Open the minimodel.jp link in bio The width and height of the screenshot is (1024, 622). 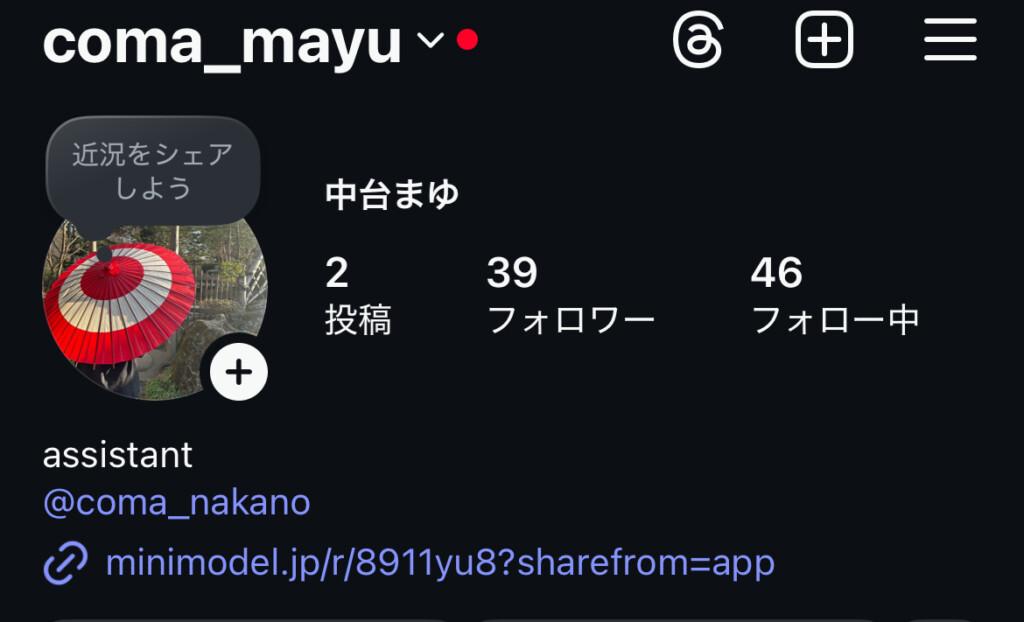(439, 563)
